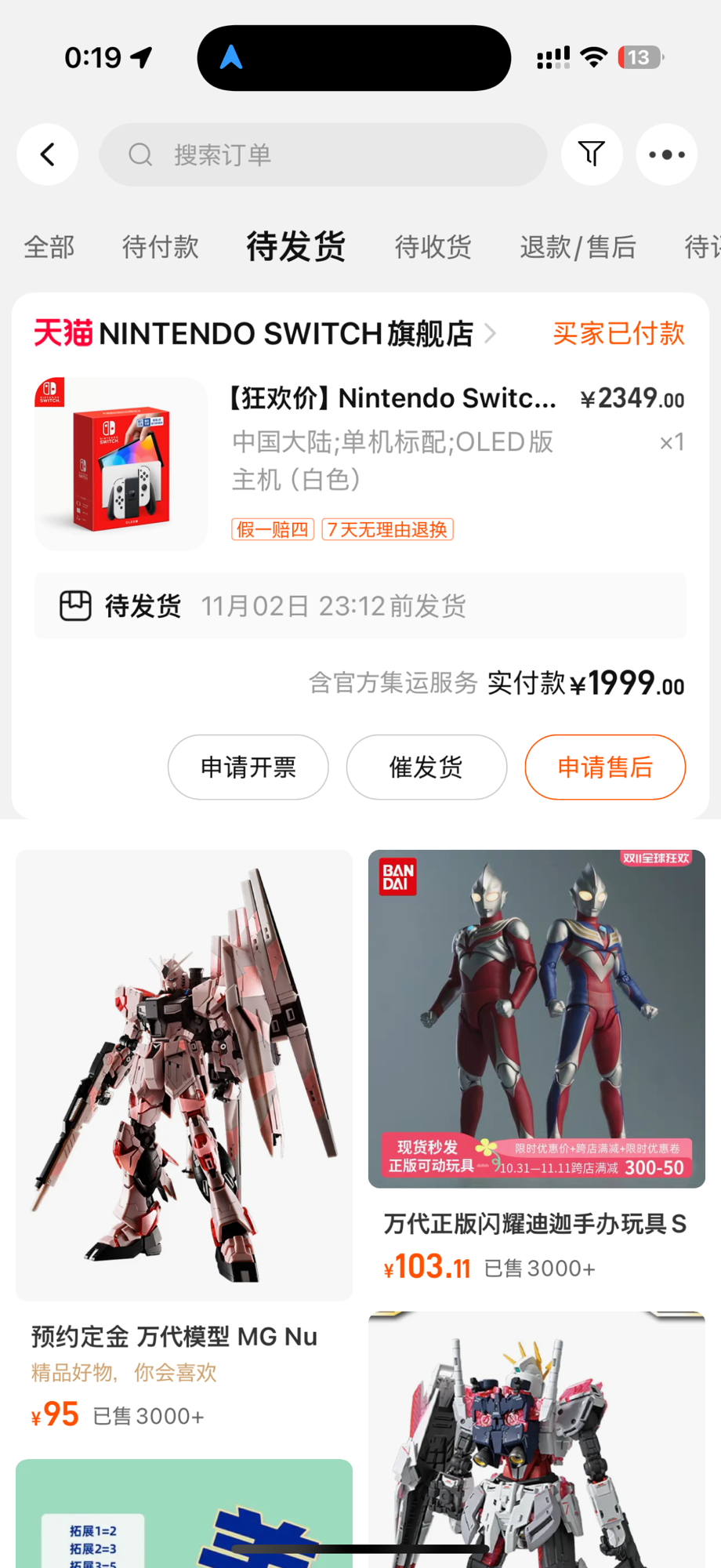Tap the 搜索订单 search field
The height and width of the screenshot is (1568, 721).
pyautogui.click(x=323, y=154)
